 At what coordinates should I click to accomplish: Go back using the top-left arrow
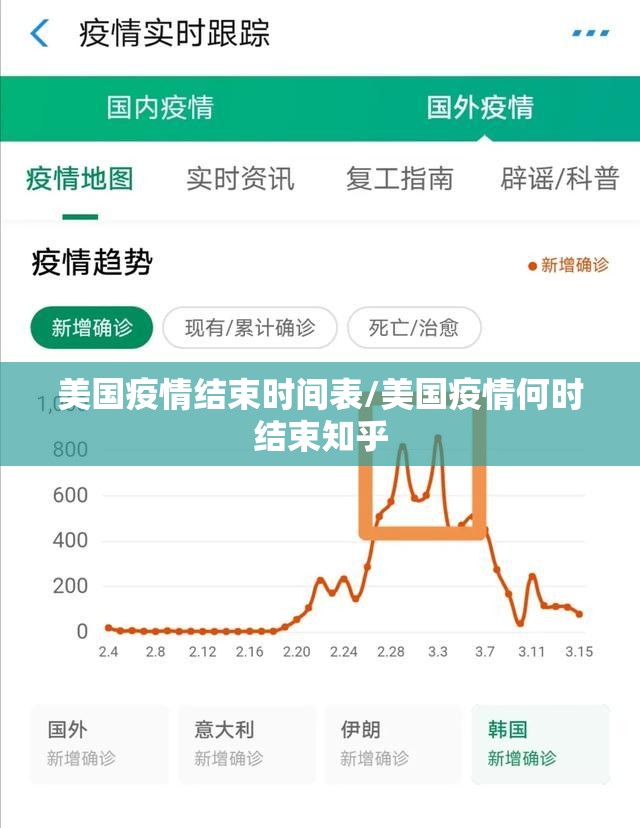(x=39, y=34)
